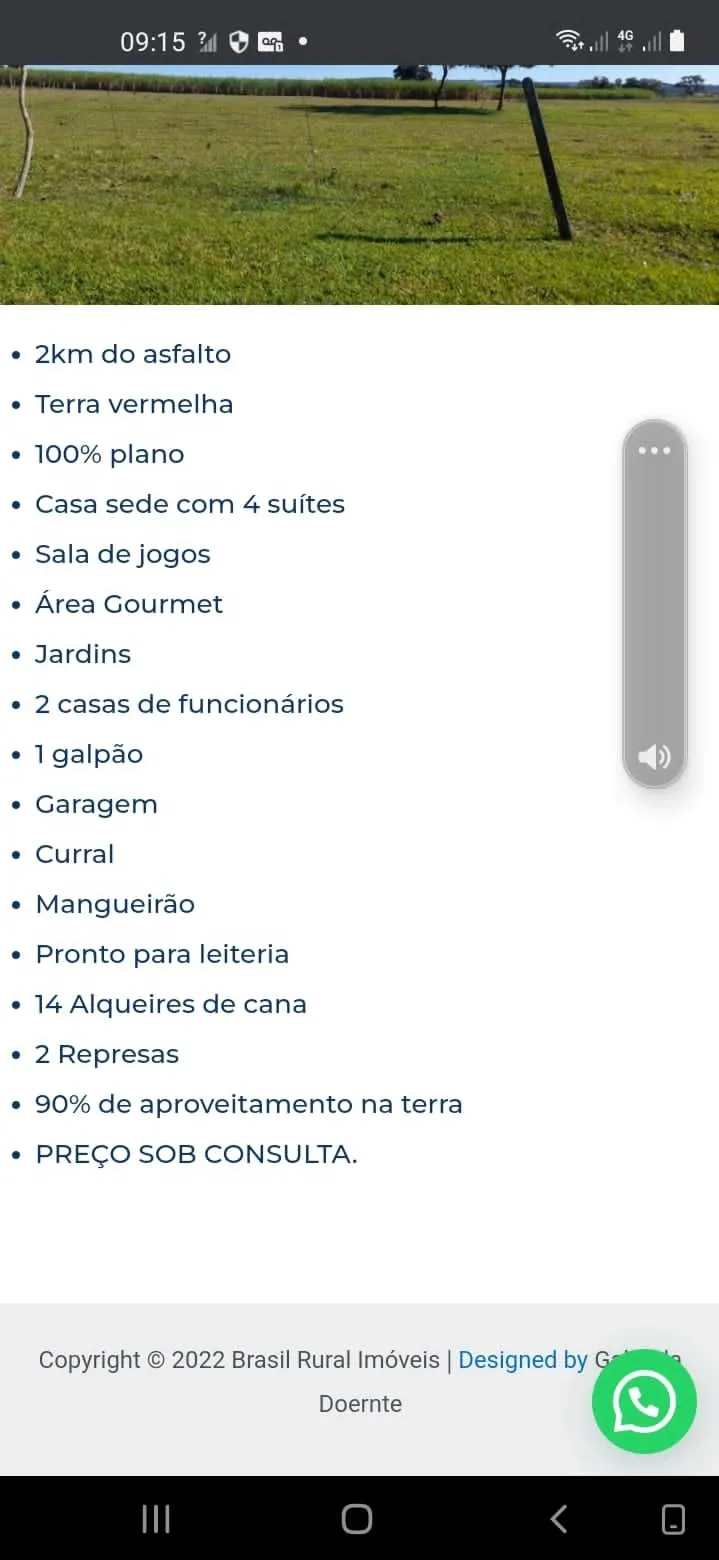Image resolution: width=719 pixels, height=1560 pixels.
Task: Open the WhatsApp chat button
Action: coord(644,1401)
